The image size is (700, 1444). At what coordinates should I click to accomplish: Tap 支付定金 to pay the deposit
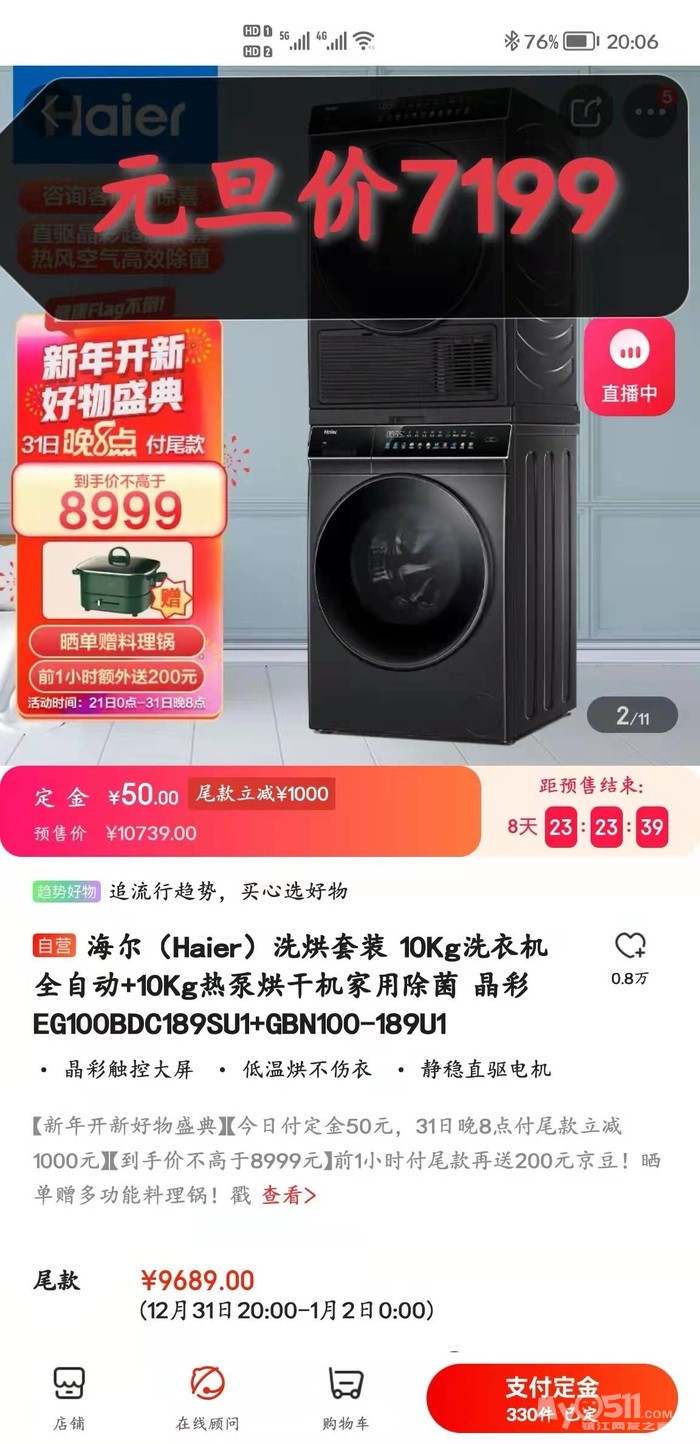[x=552, y=1398]
